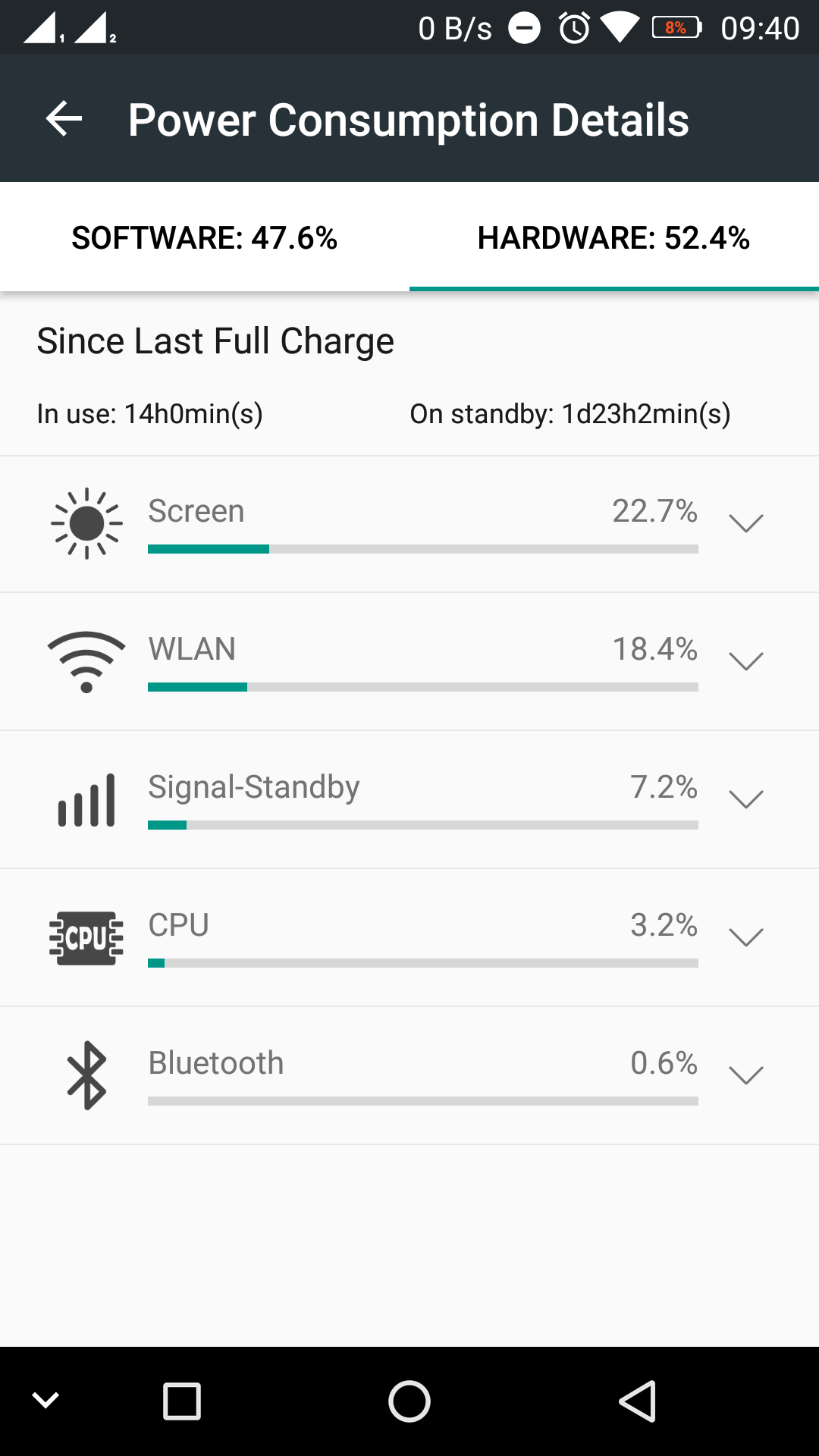Go back from Power Consumption Details
The height and width of the screenshot is (1456, 819).
[64, 119]
